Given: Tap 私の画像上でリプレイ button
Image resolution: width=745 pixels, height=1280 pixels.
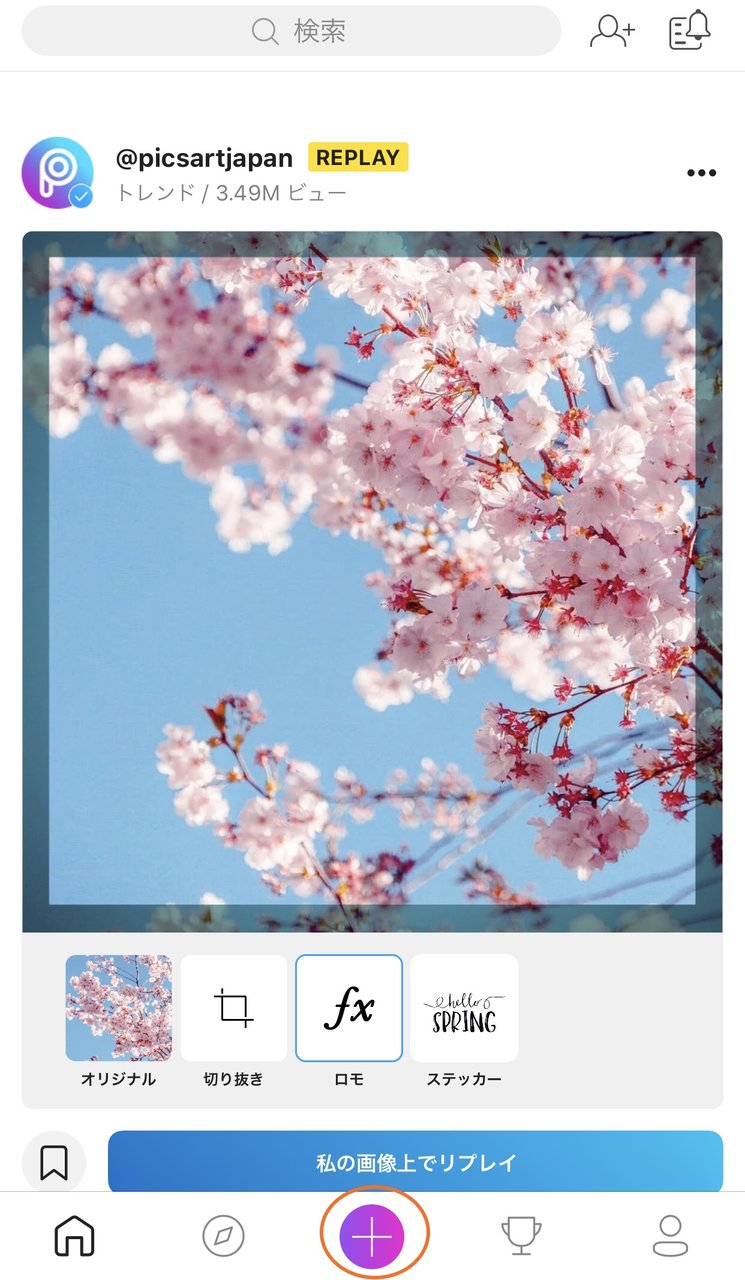Looking at the screenshot, I should (415, 1163).
